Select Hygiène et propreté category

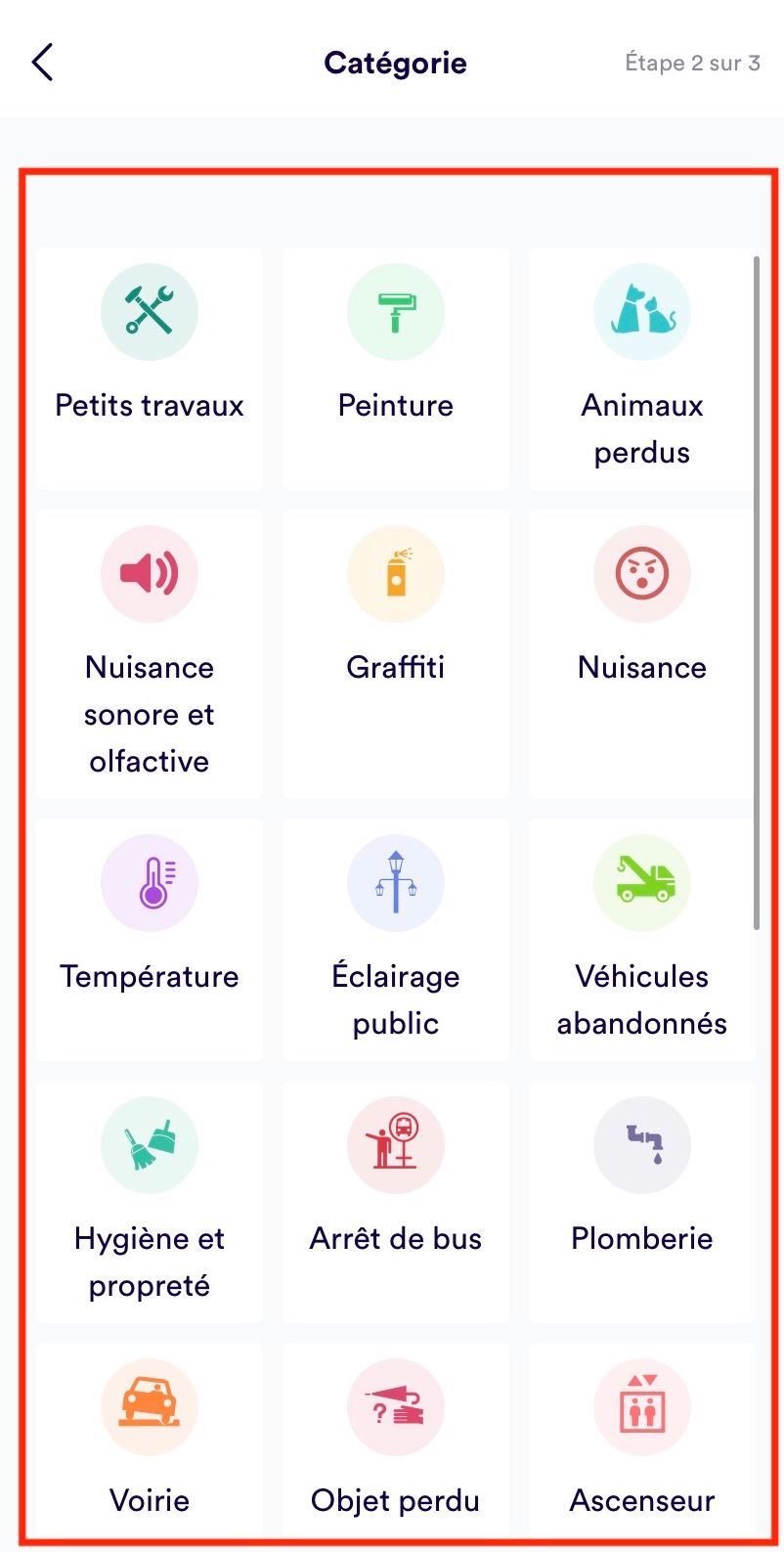tap(150, 1200)
